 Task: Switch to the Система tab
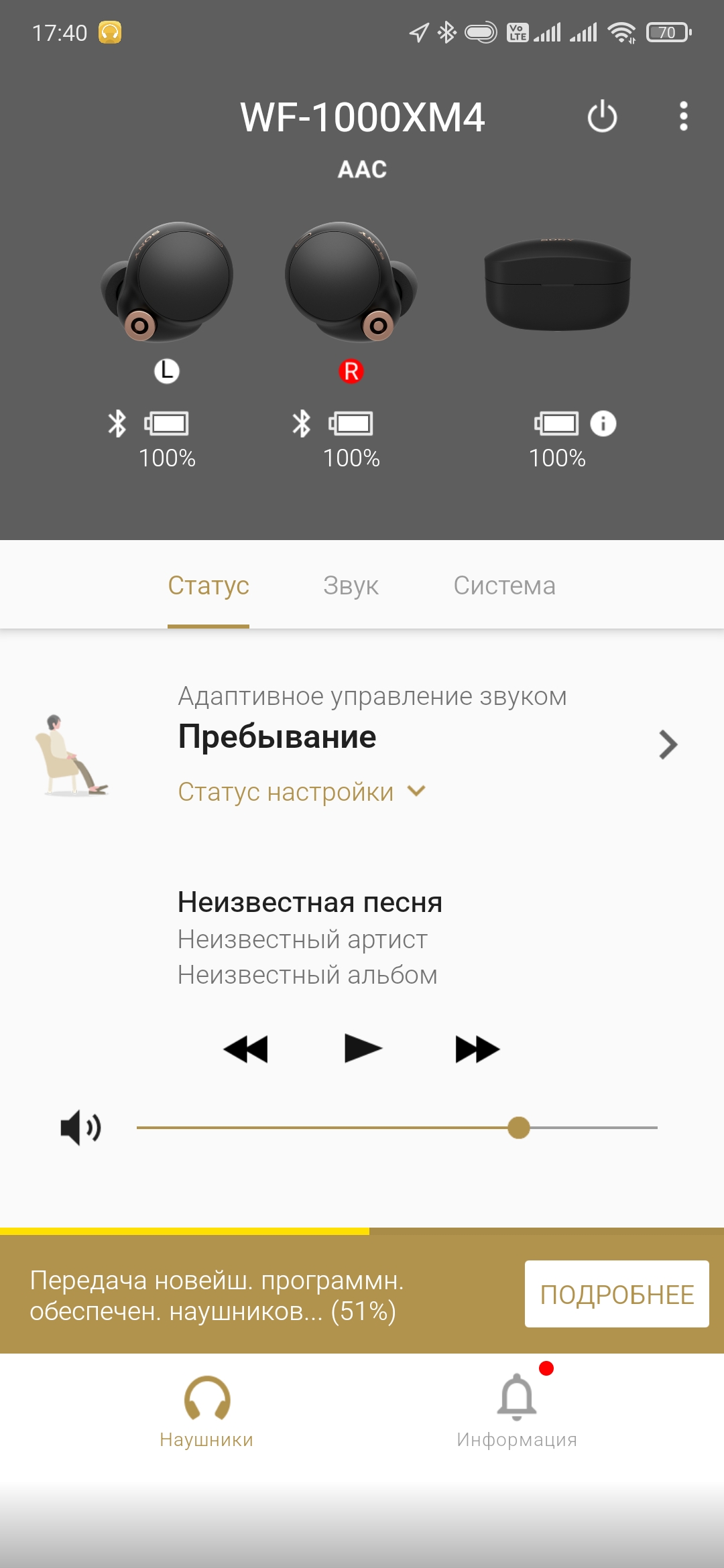(504, 586)
